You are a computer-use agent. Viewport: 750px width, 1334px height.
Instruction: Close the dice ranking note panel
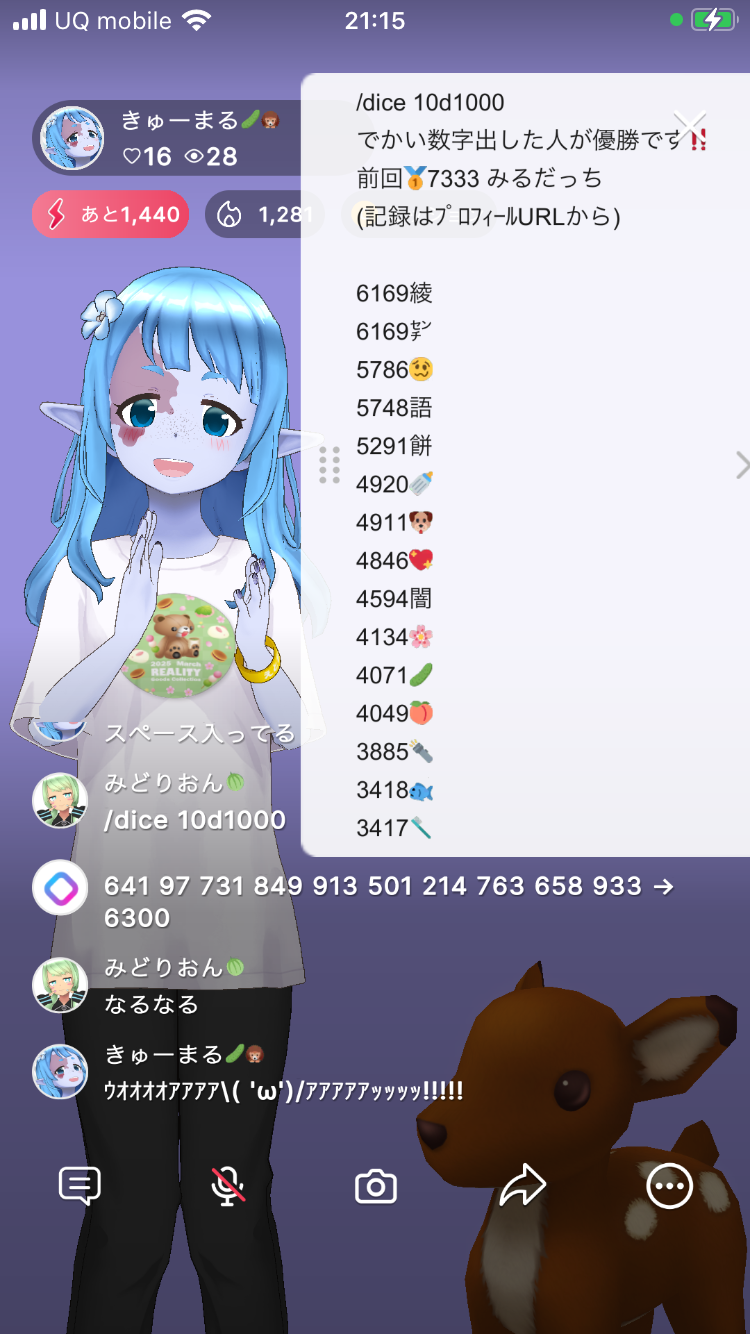click(x=689, y=127)
